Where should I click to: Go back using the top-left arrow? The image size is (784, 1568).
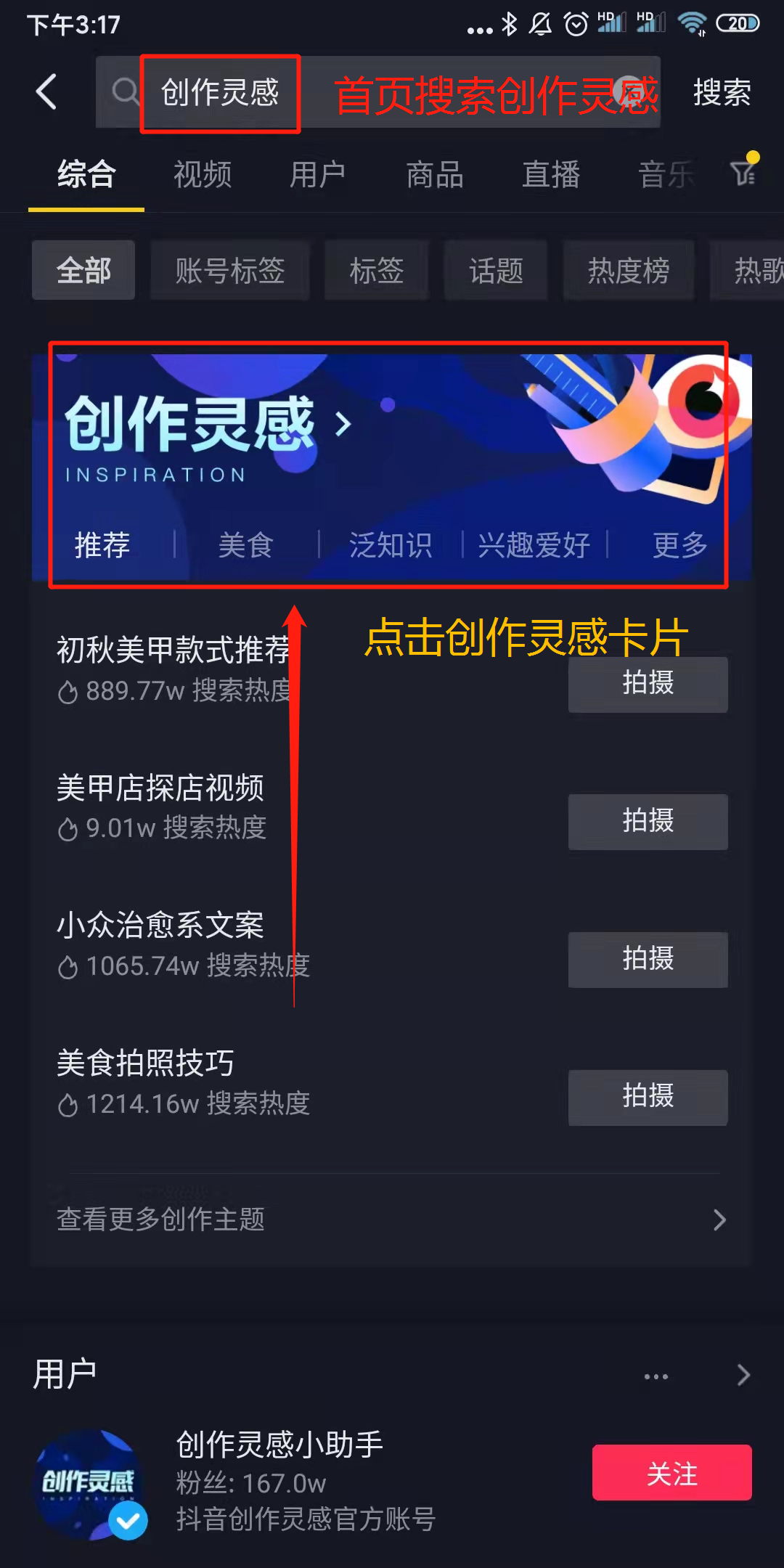46,92
